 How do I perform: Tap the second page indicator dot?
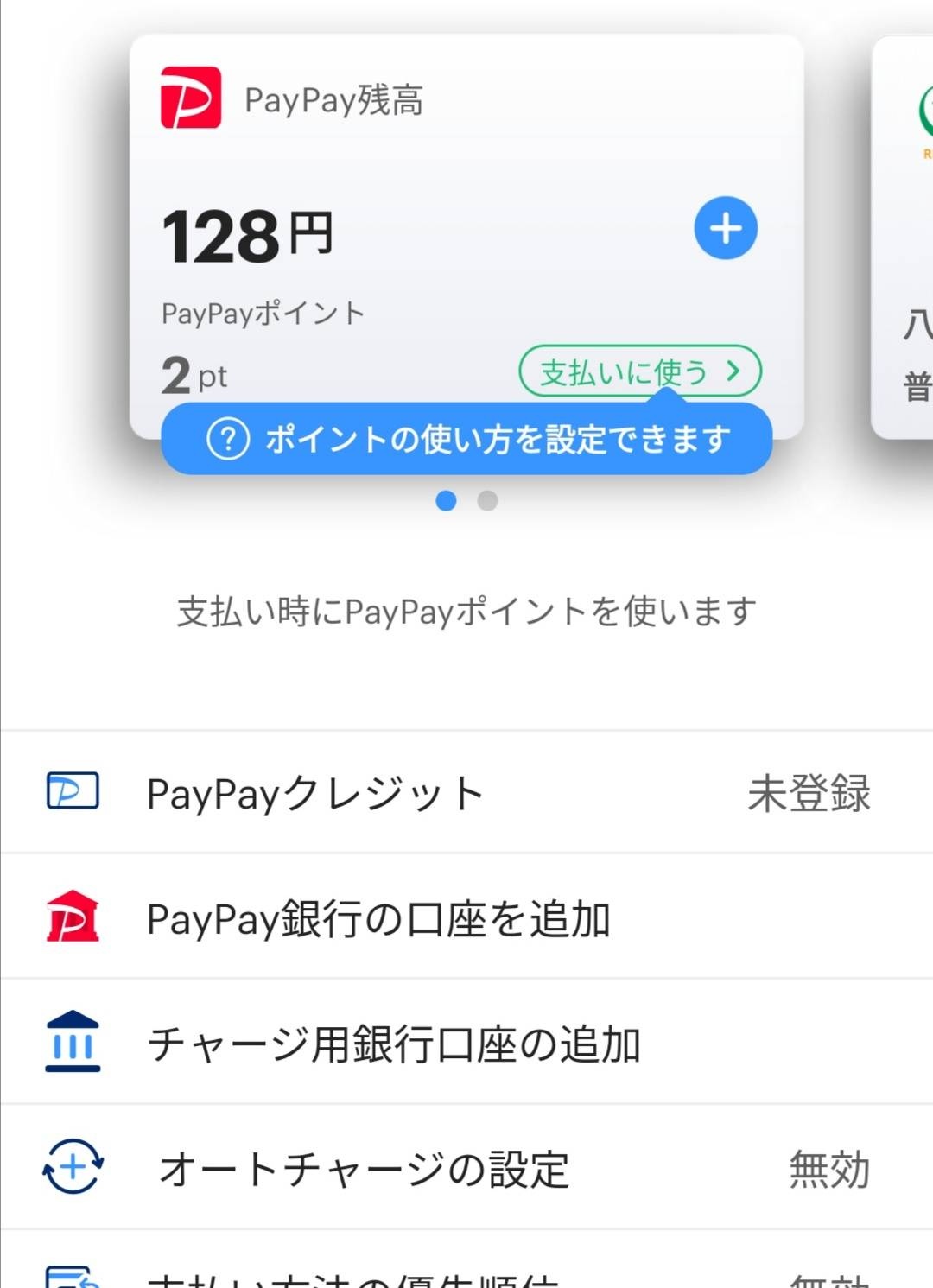point(487,500)
